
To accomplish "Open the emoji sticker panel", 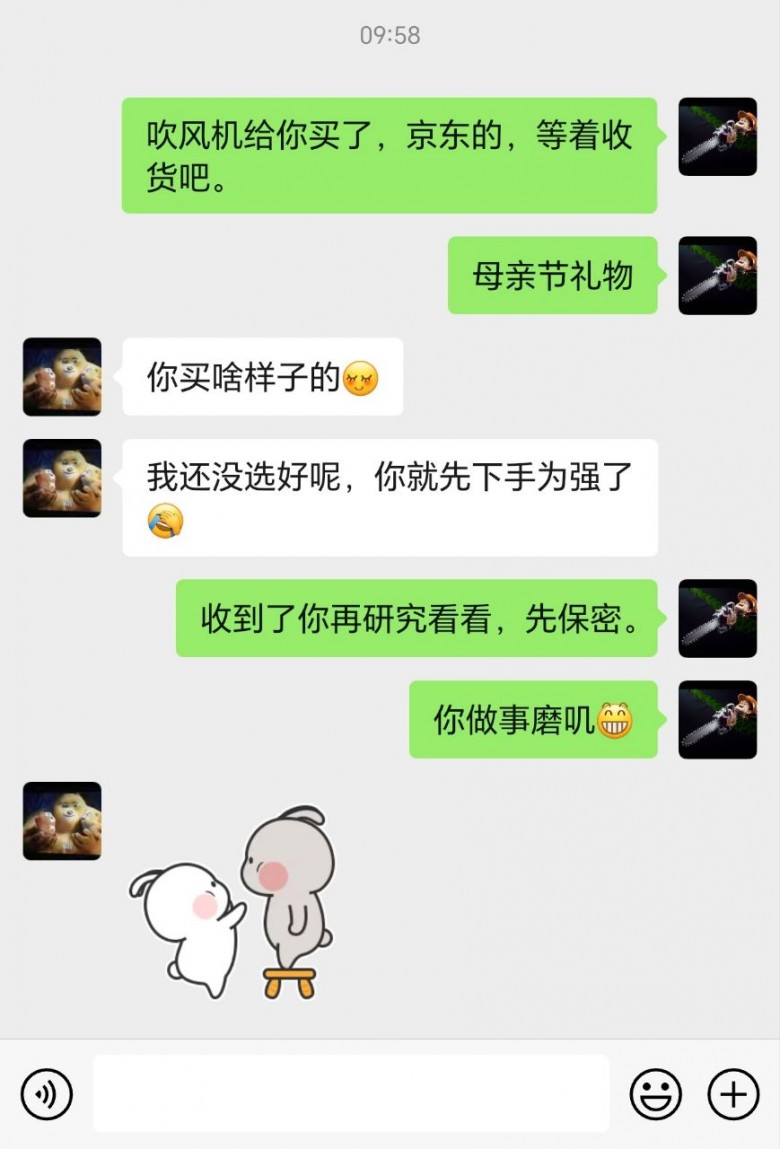I will [655, 1093].
